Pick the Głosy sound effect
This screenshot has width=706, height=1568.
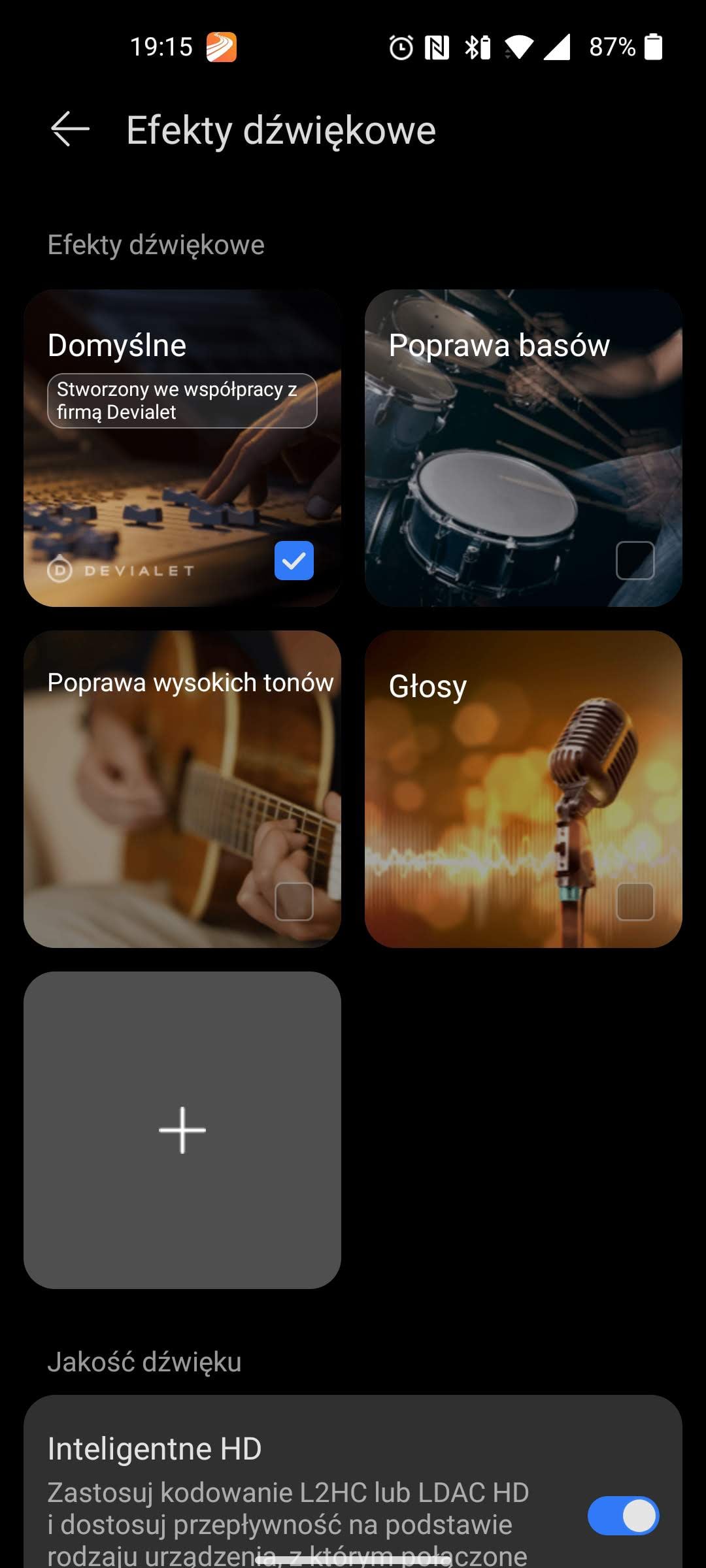click(523, 789)
